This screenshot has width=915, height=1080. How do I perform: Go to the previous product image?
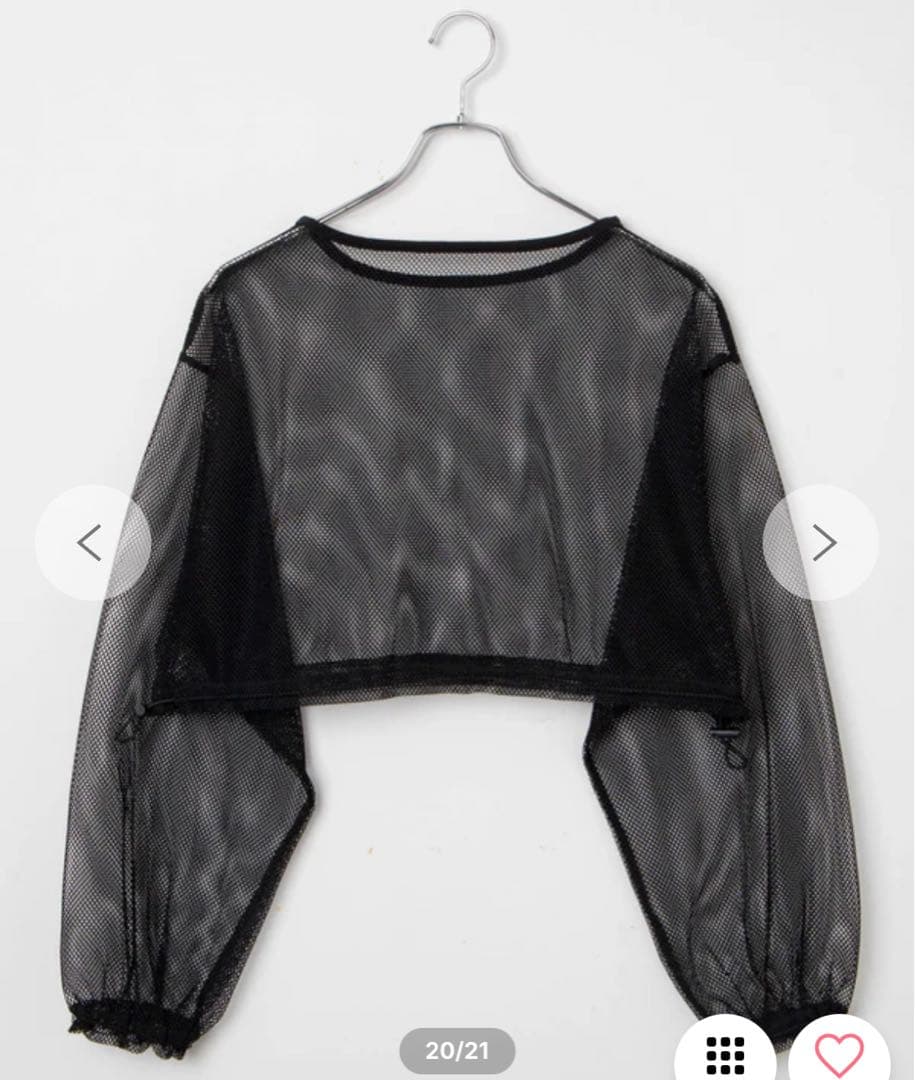91,543
